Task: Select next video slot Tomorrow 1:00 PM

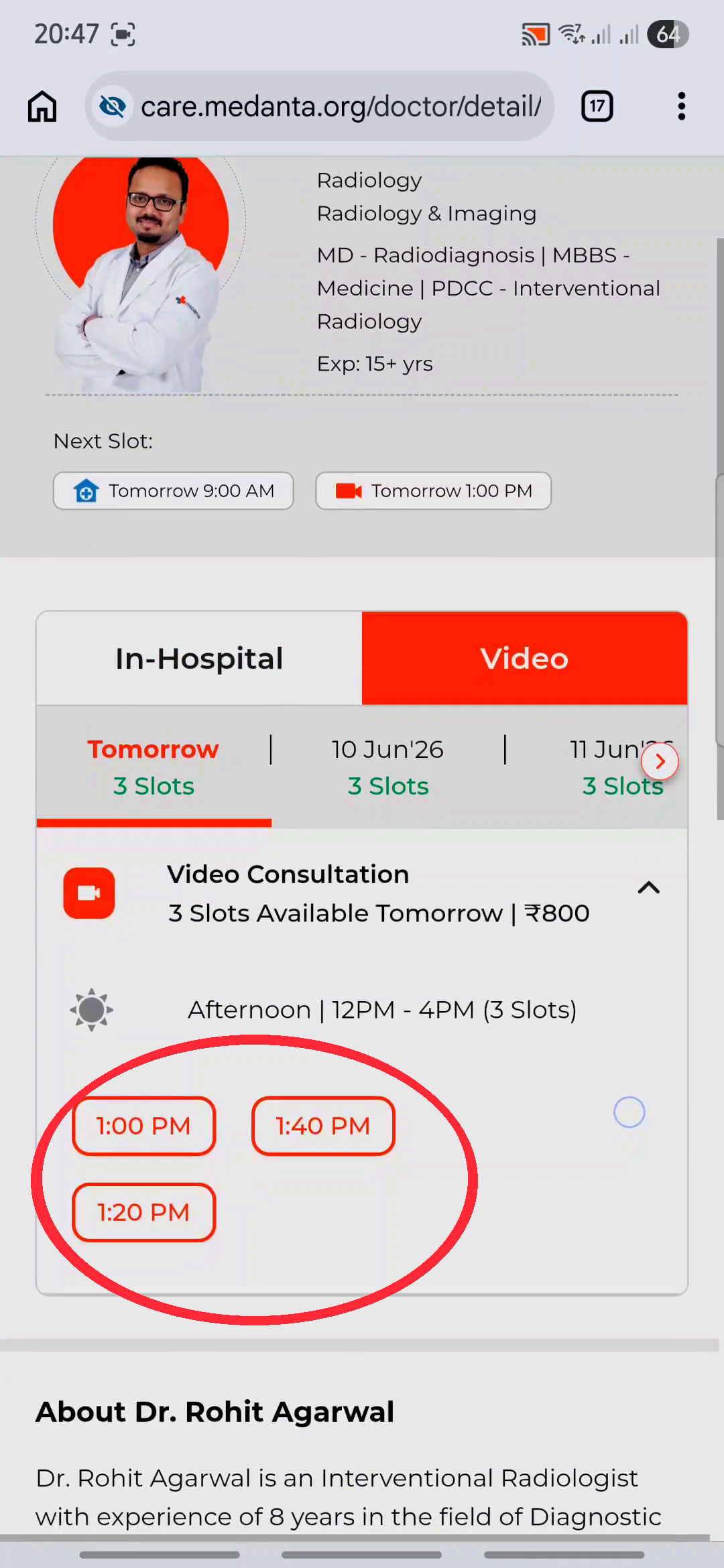Action: tap(434, 491)
